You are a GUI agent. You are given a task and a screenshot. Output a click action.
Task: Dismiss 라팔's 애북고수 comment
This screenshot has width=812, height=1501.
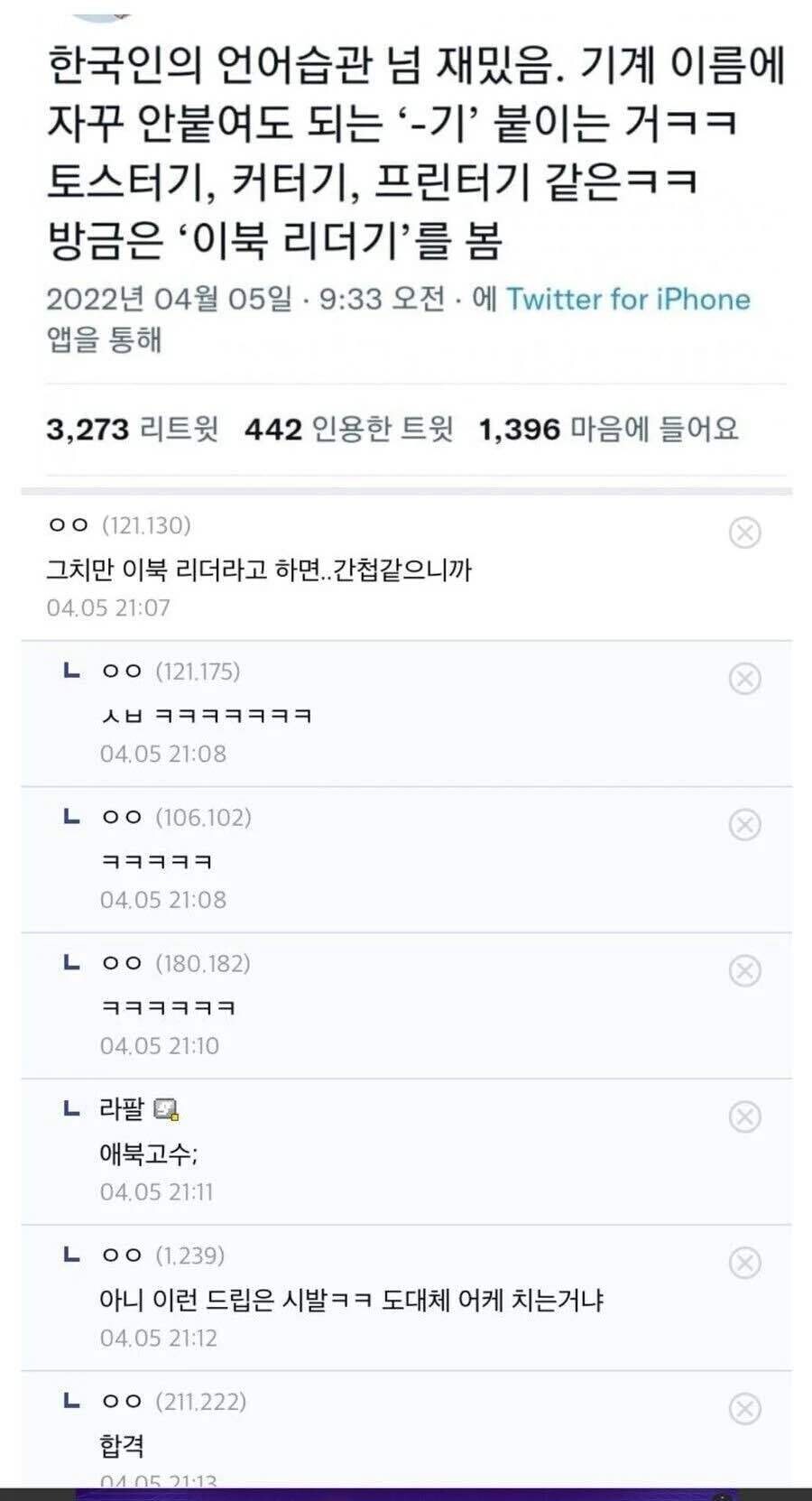[745, 1117]
